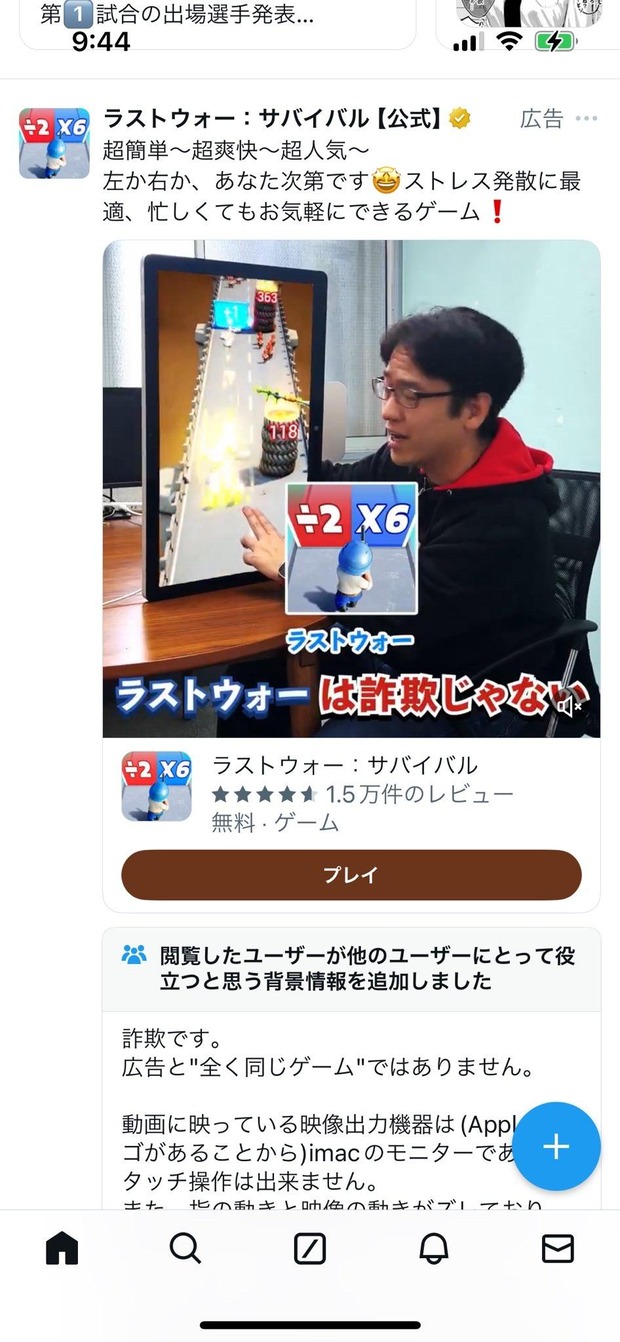Switch to the Search tab
The height and width of the screenshot is (1342, 620).
pyautogui.click(x=185, y=1248)
